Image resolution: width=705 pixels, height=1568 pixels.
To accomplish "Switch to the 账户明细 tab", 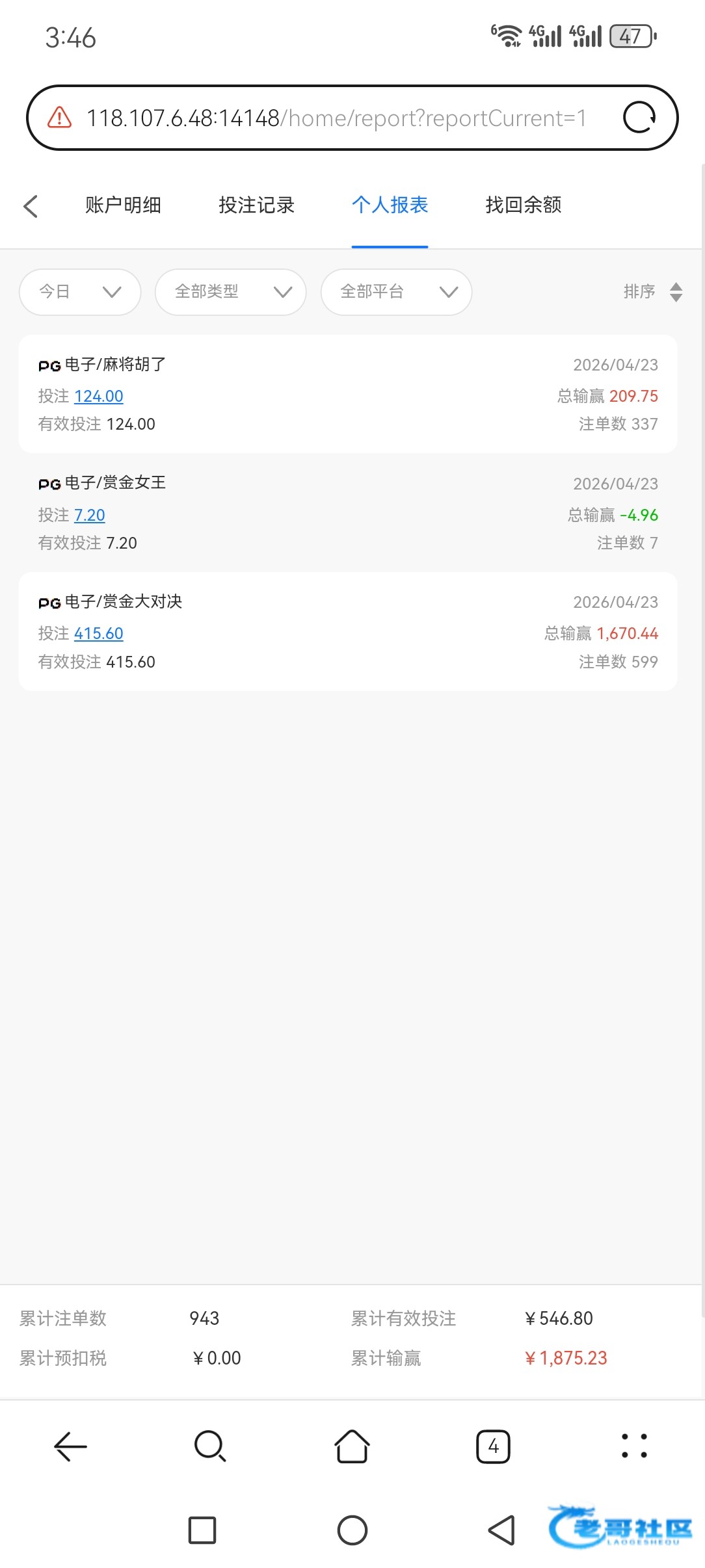I will (x=123, y=205).
